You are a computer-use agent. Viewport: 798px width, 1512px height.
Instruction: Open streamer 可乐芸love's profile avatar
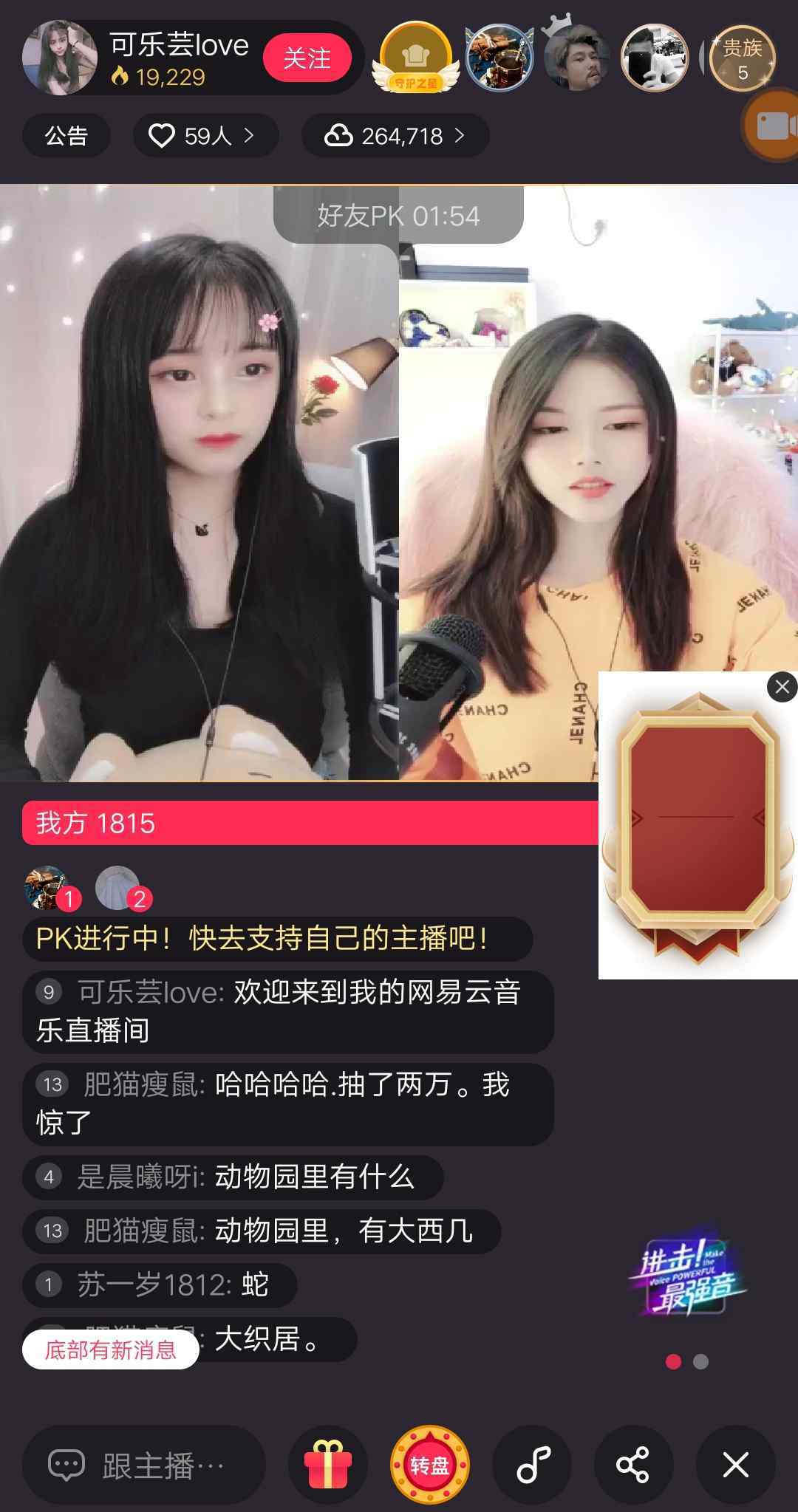pyautogui.click(x=60, y=58)
